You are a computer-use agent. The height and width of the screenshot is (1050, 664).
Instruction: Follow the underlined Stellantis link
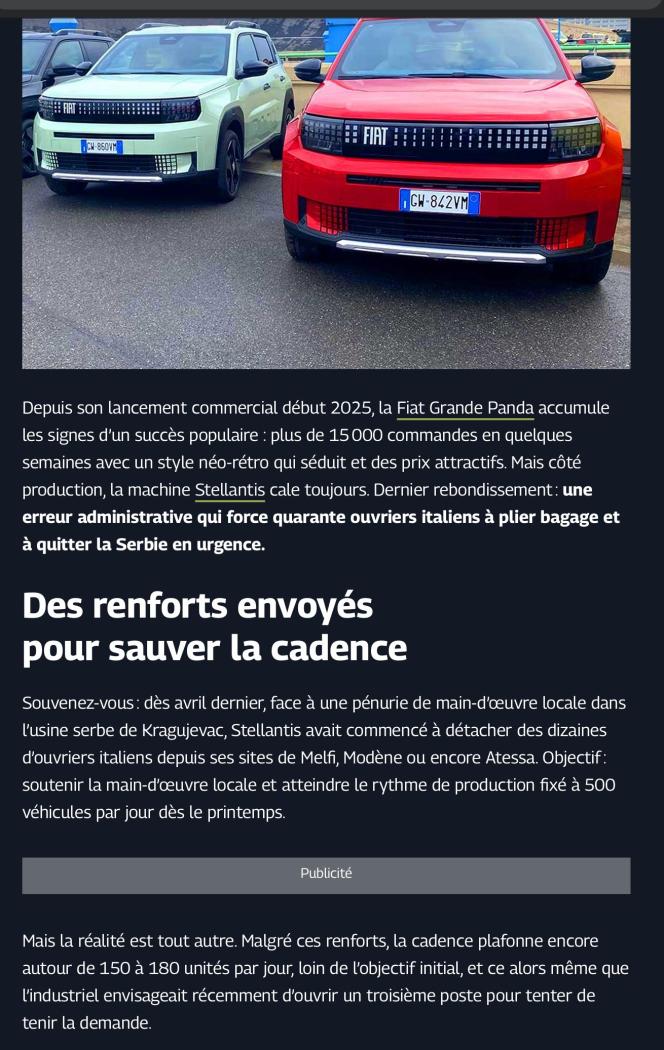pyautogui.click(x=229, y=490)
